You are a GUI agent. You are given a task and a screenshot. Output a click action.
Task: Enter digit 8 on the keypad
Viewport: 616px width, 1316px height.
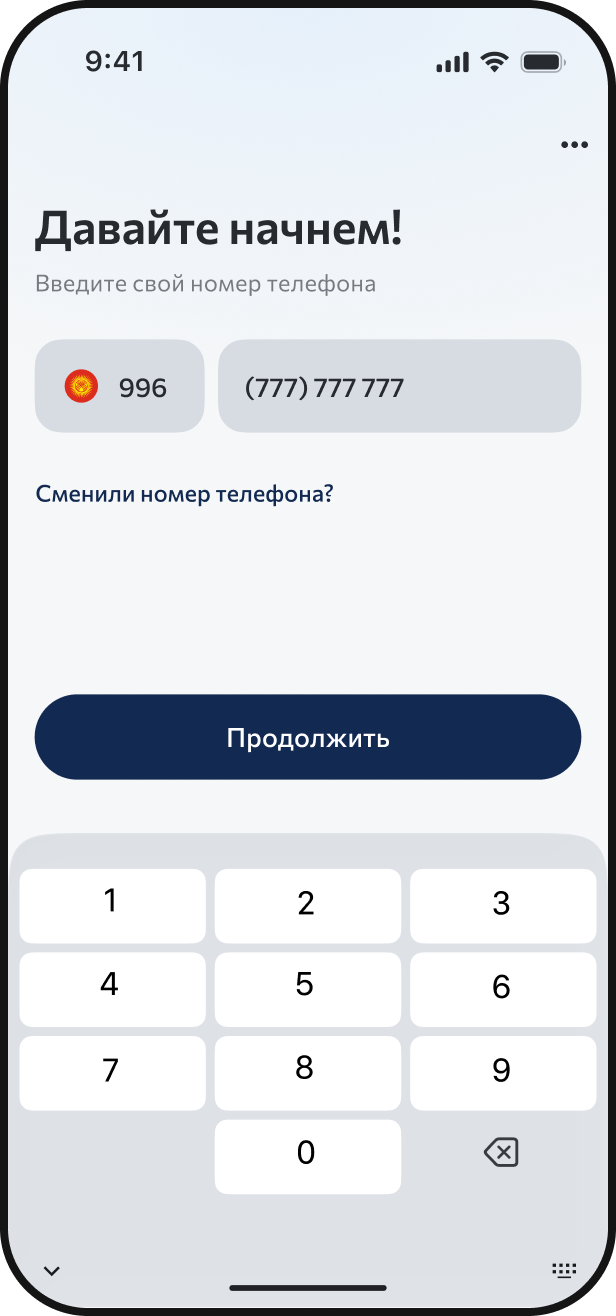pyautogui.click(x=307, y=1072)
